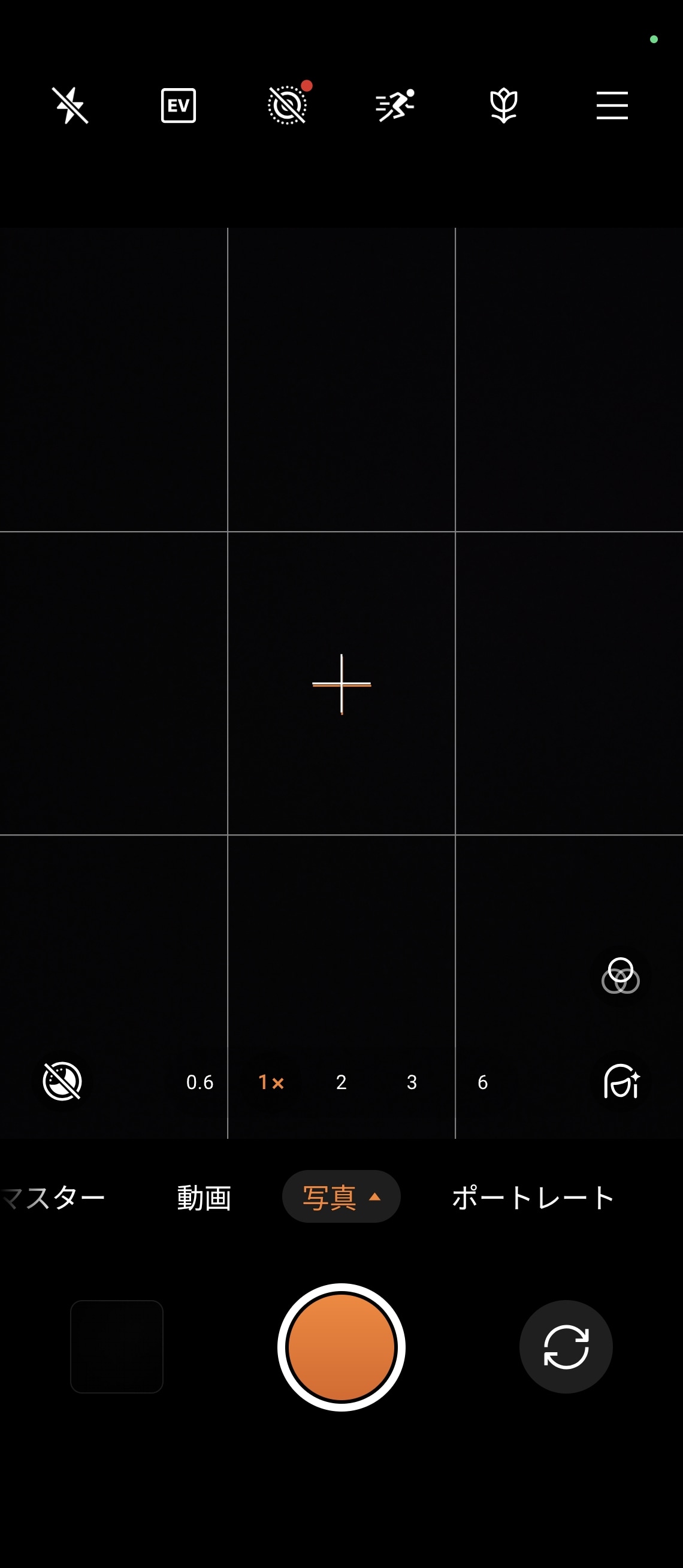
Task: Switch to ポートレート mode
Action: (533, 1198)
